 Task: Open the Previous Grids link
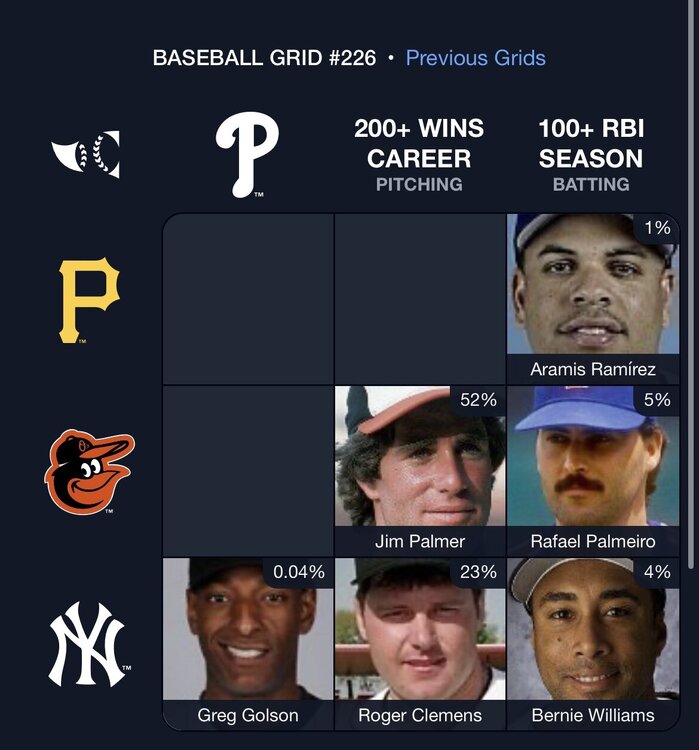pos(475,58)
